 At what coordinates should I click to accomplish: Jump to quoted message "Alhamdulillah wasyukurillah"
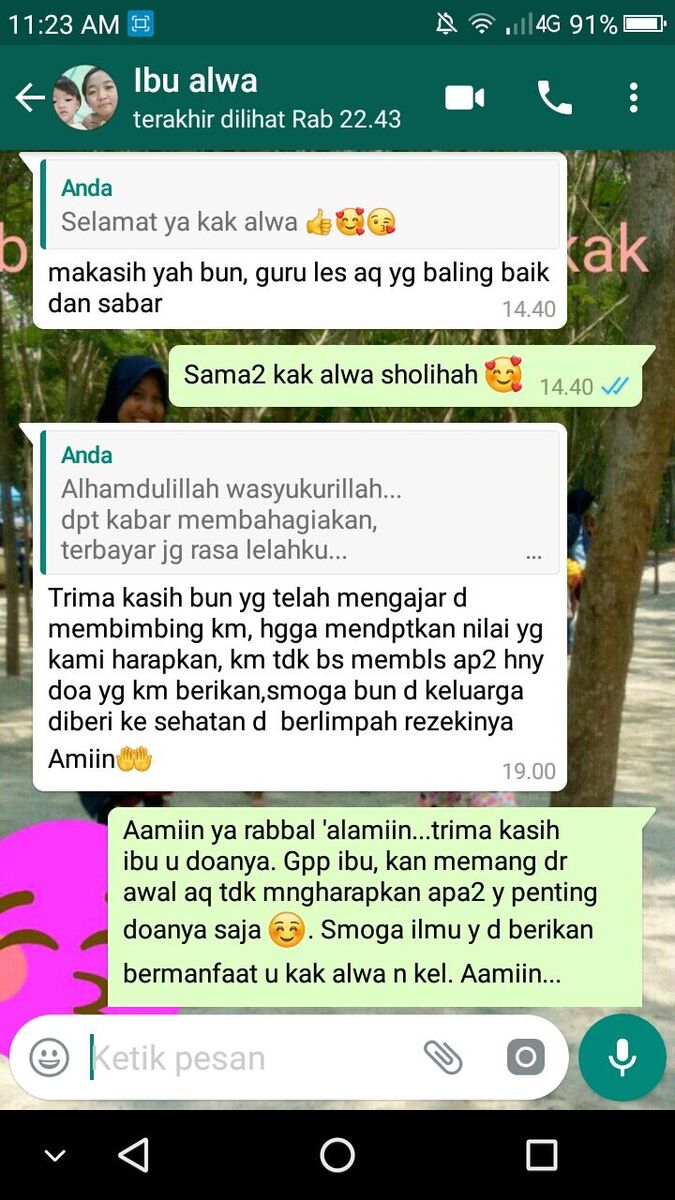300,503
